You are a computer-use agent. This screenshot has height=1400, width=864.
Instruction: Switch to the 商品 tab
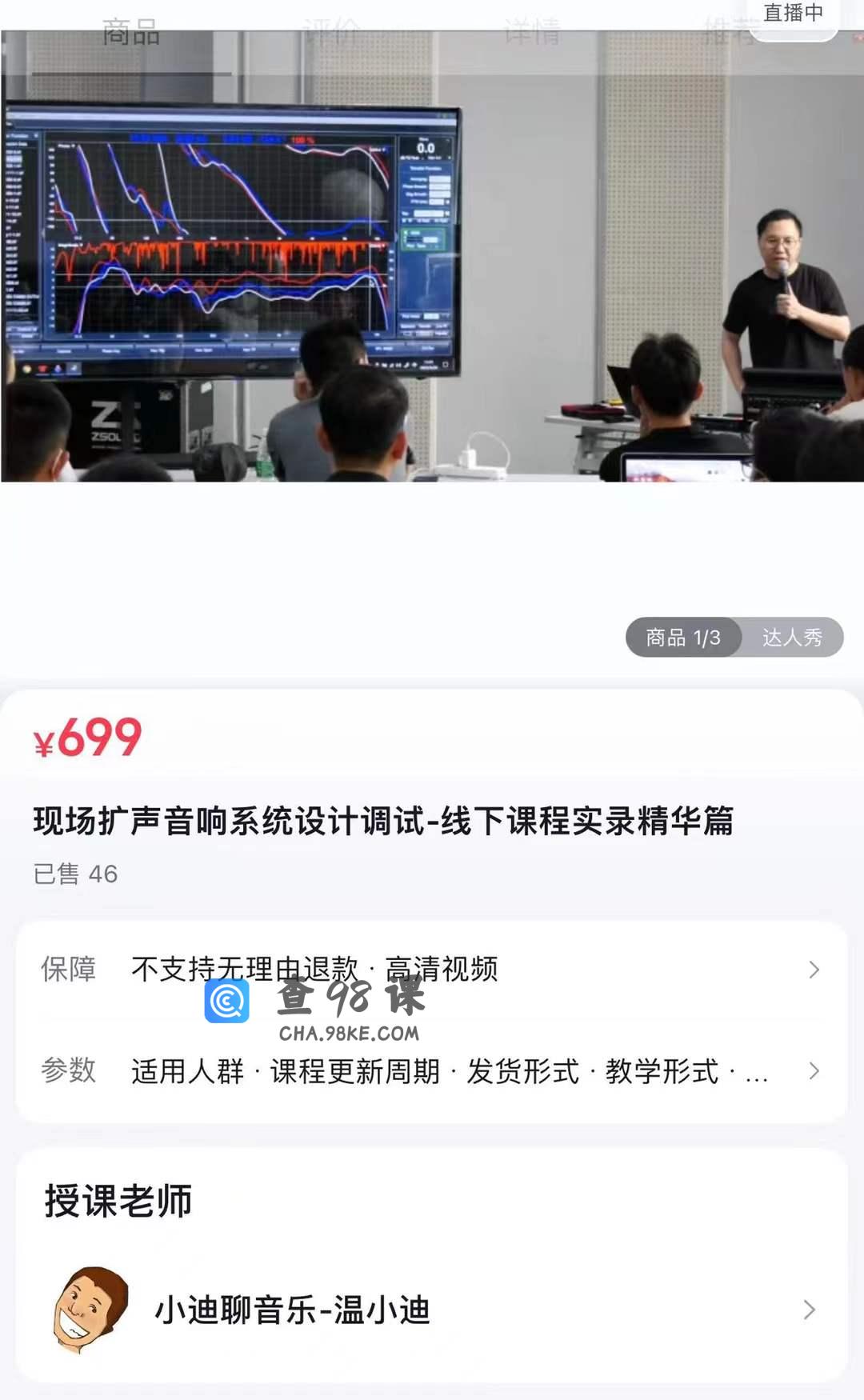pos(131,34)
